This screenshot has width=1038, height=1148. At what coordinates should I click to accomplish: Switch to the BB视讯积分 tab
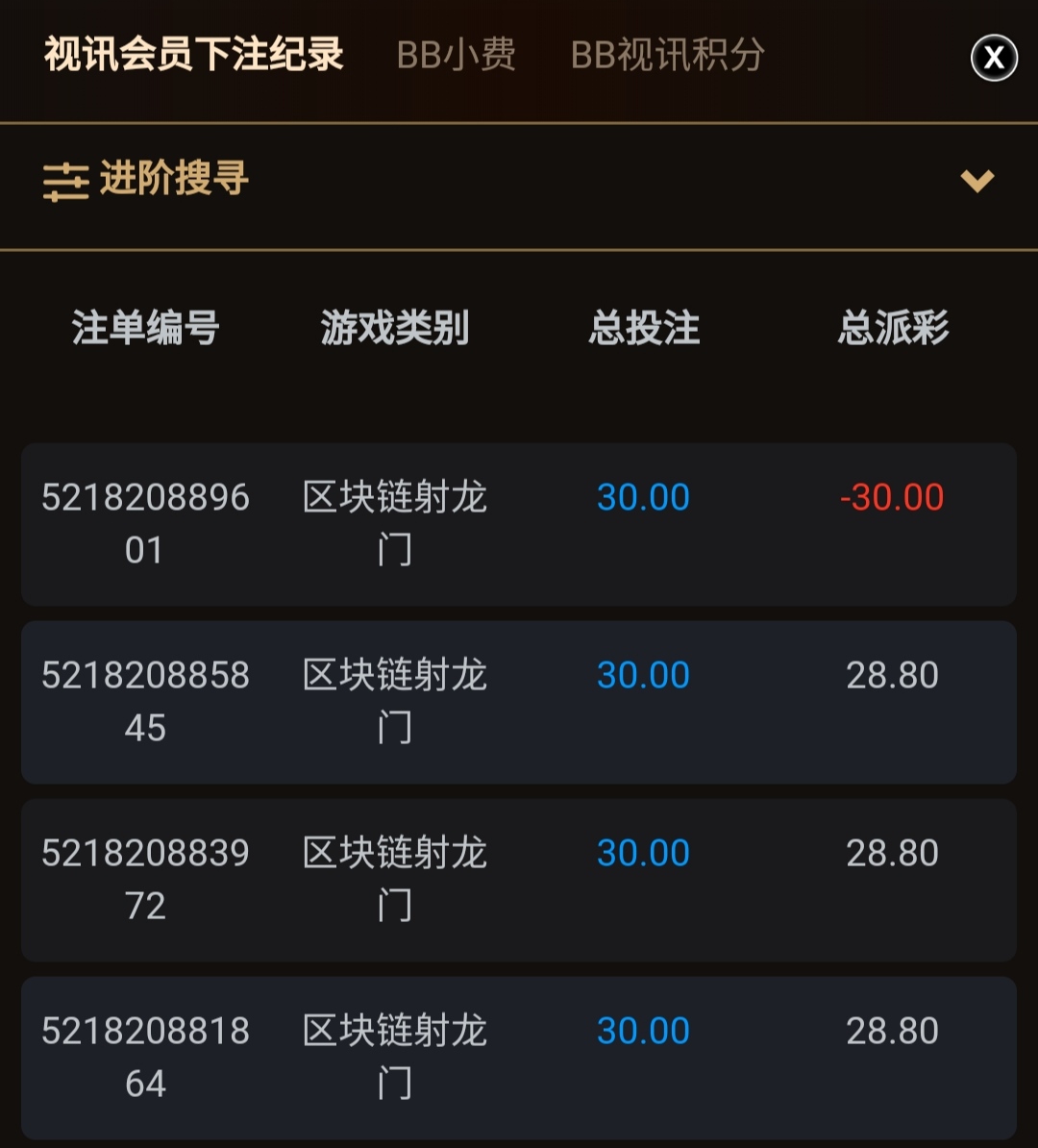click(667, 55)
